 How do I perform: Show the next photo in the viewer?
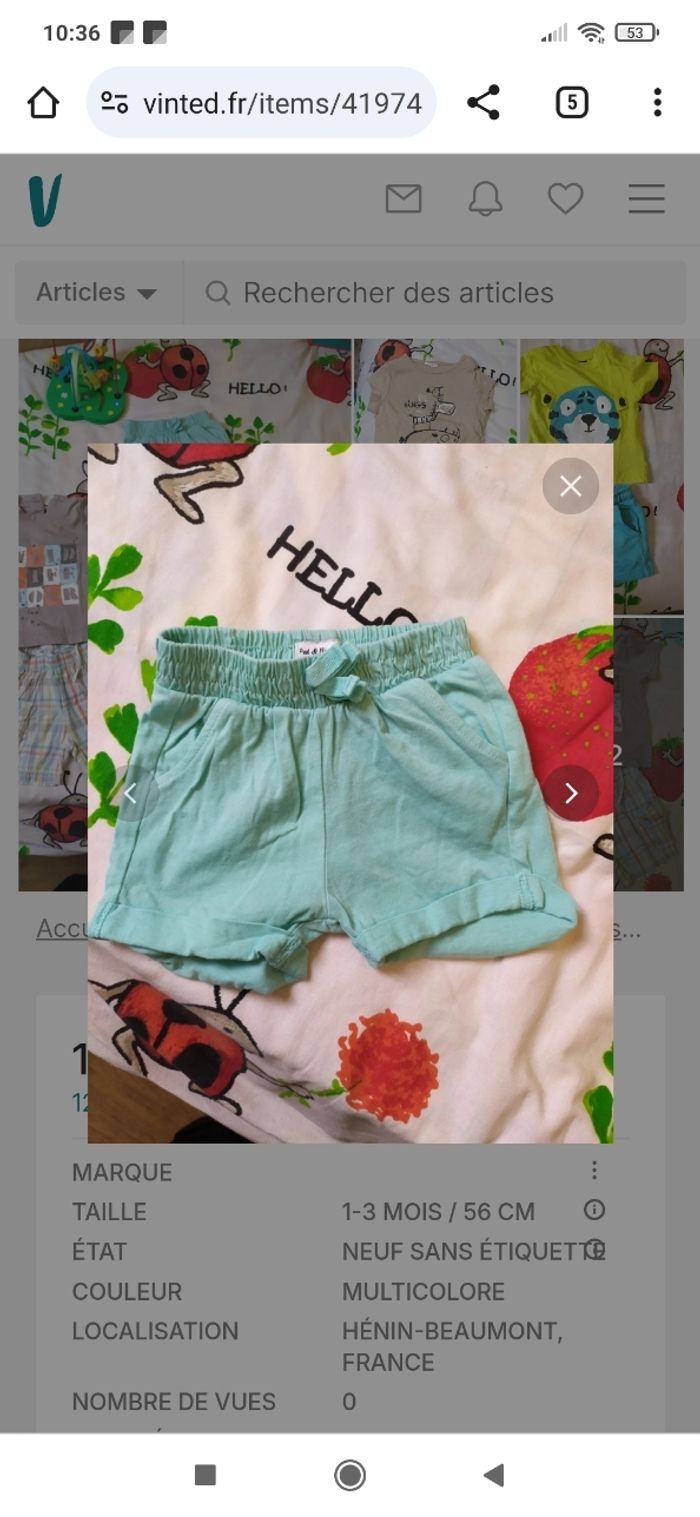pos(570,793)
